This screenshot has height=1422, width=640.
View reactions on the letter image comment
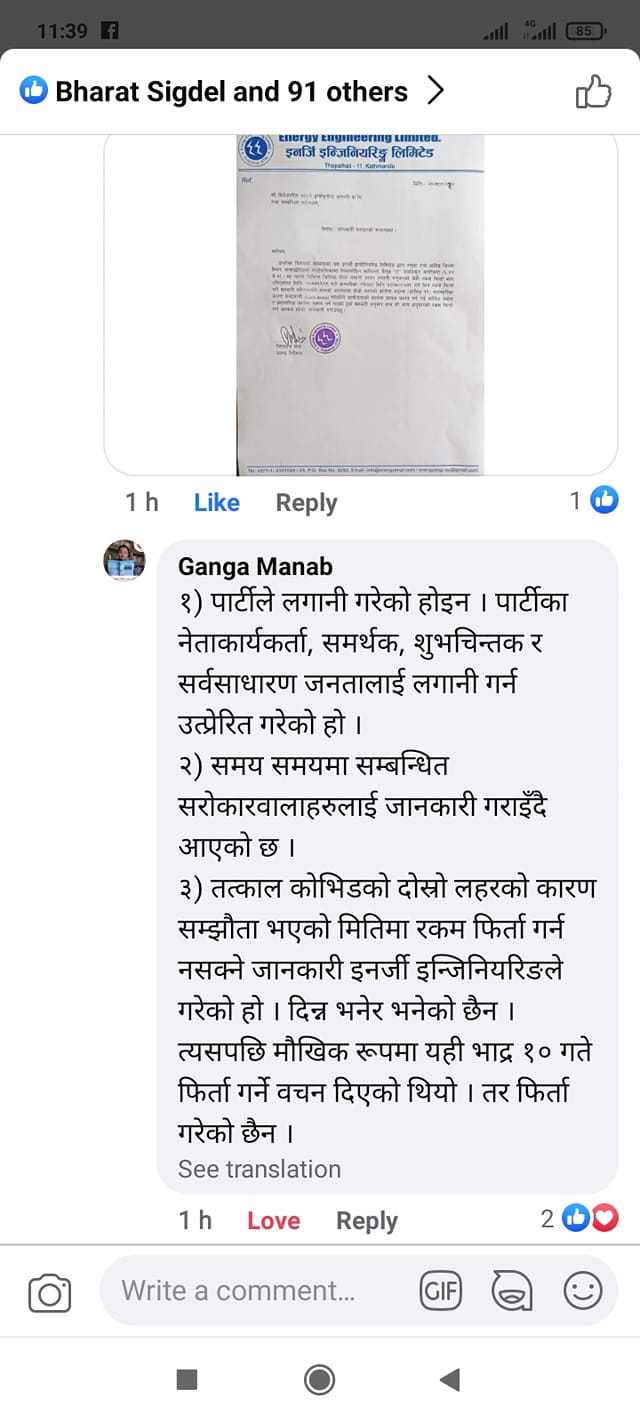(x=594, y=500)
